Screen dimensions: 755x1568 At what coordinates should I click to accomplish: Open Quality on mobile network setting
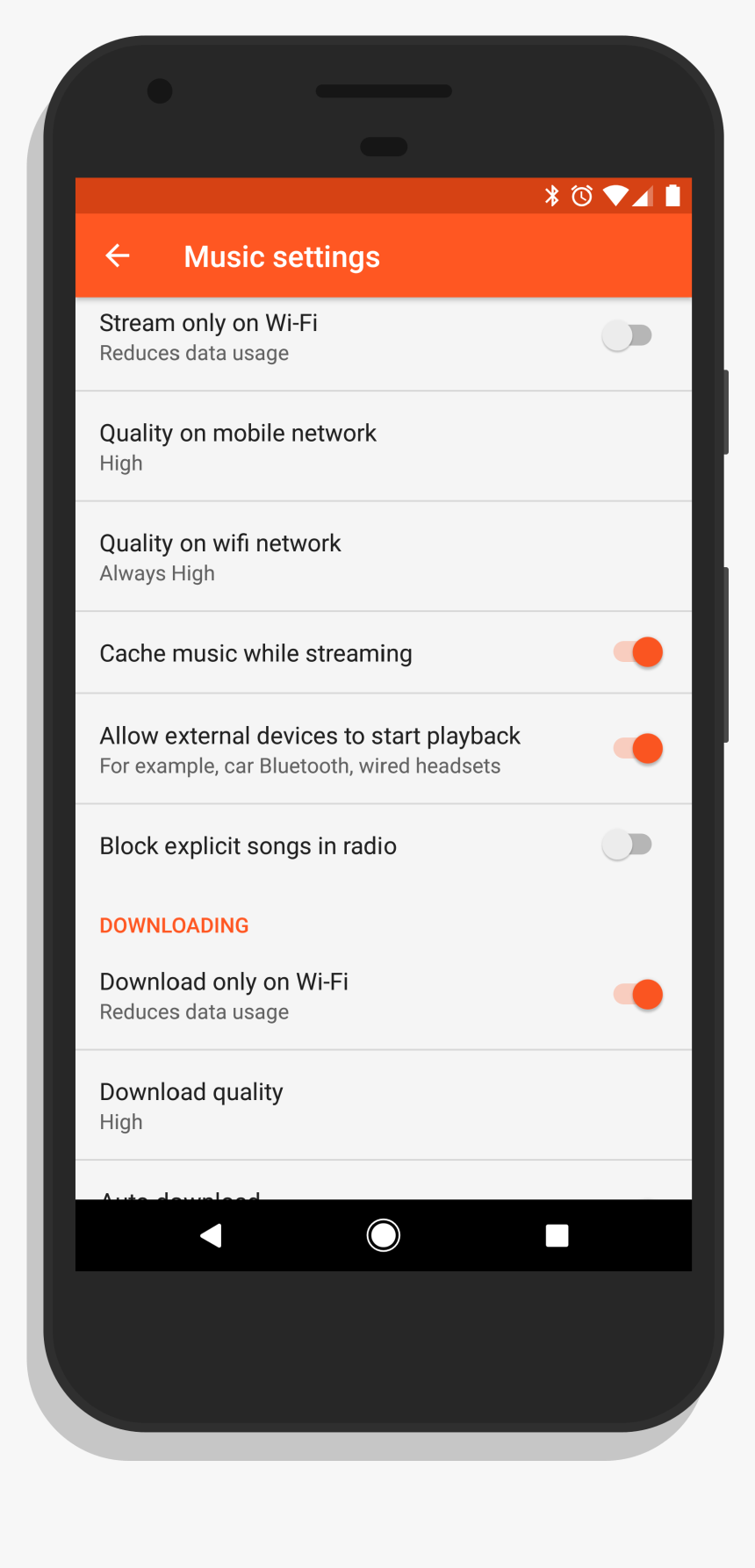[x=383, y=446]
